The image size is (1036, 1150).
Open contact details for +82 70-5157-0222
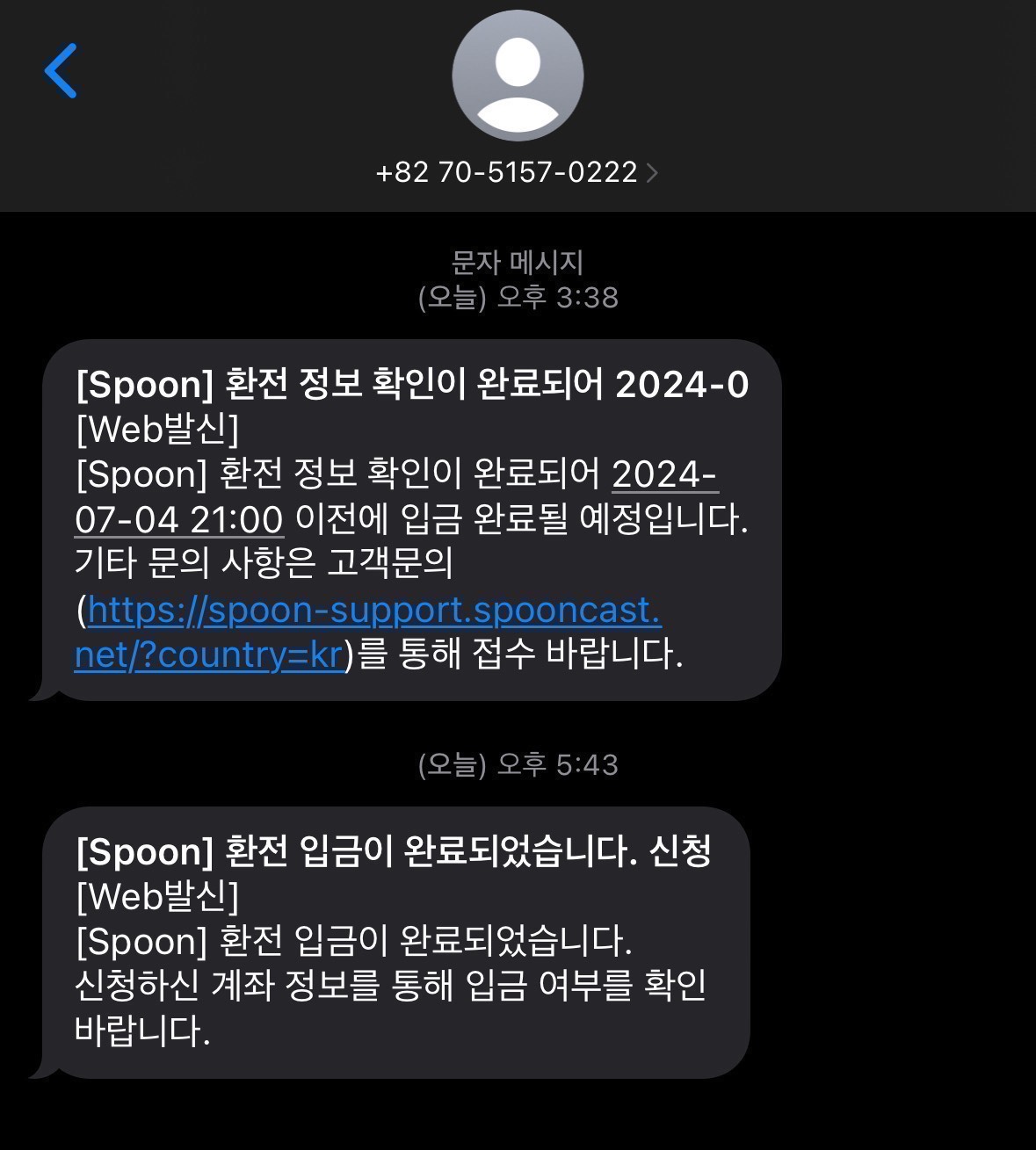516,172
